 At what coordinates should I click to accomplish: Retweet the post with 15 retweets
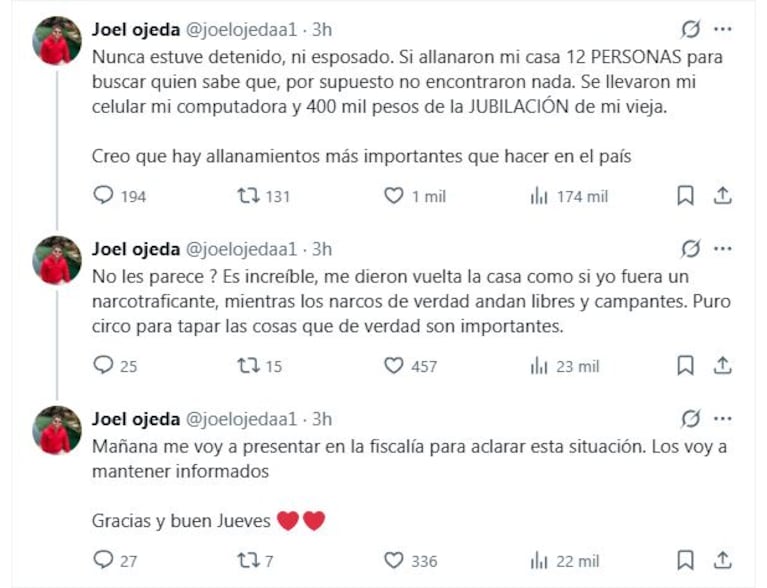(x=248, y=366)
